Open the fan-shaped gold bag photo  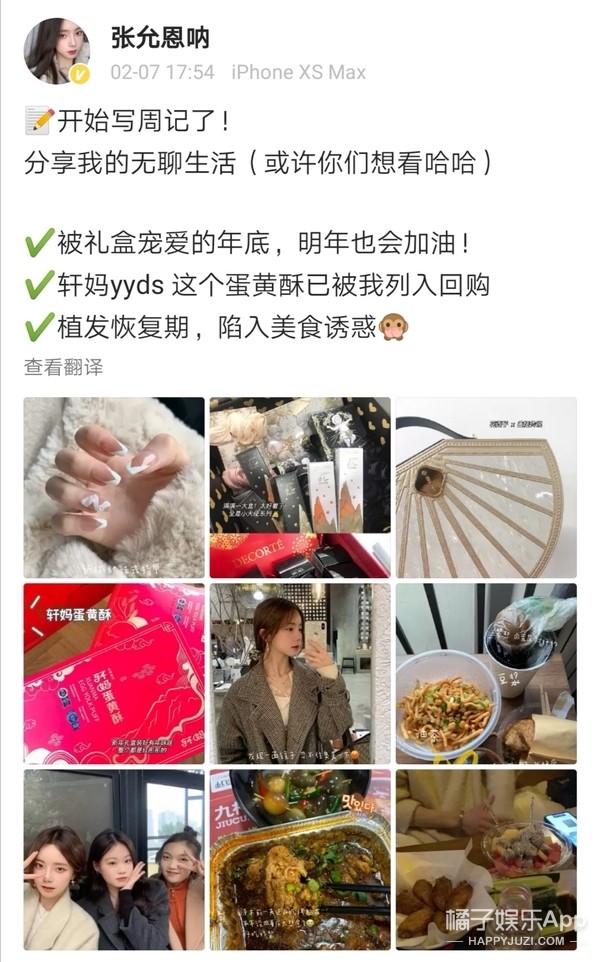coord(487,488)
